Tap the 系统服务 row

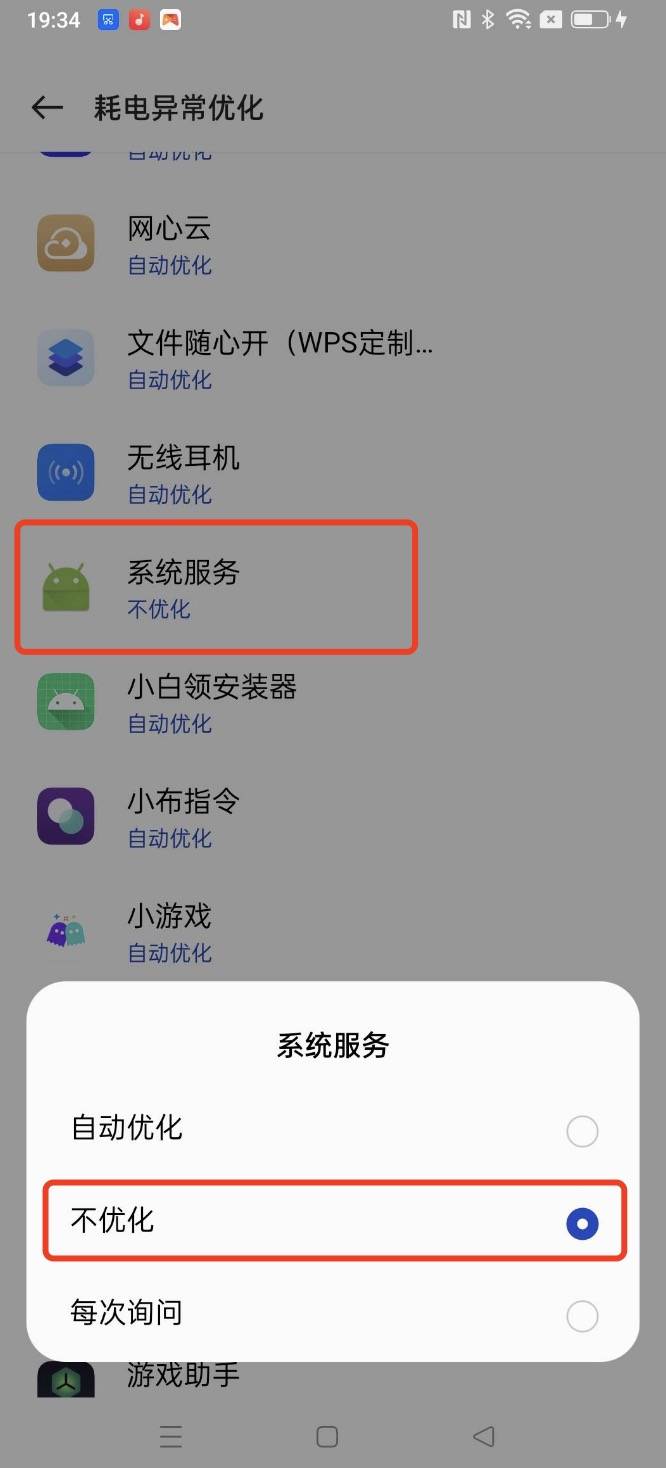point(333,588)
